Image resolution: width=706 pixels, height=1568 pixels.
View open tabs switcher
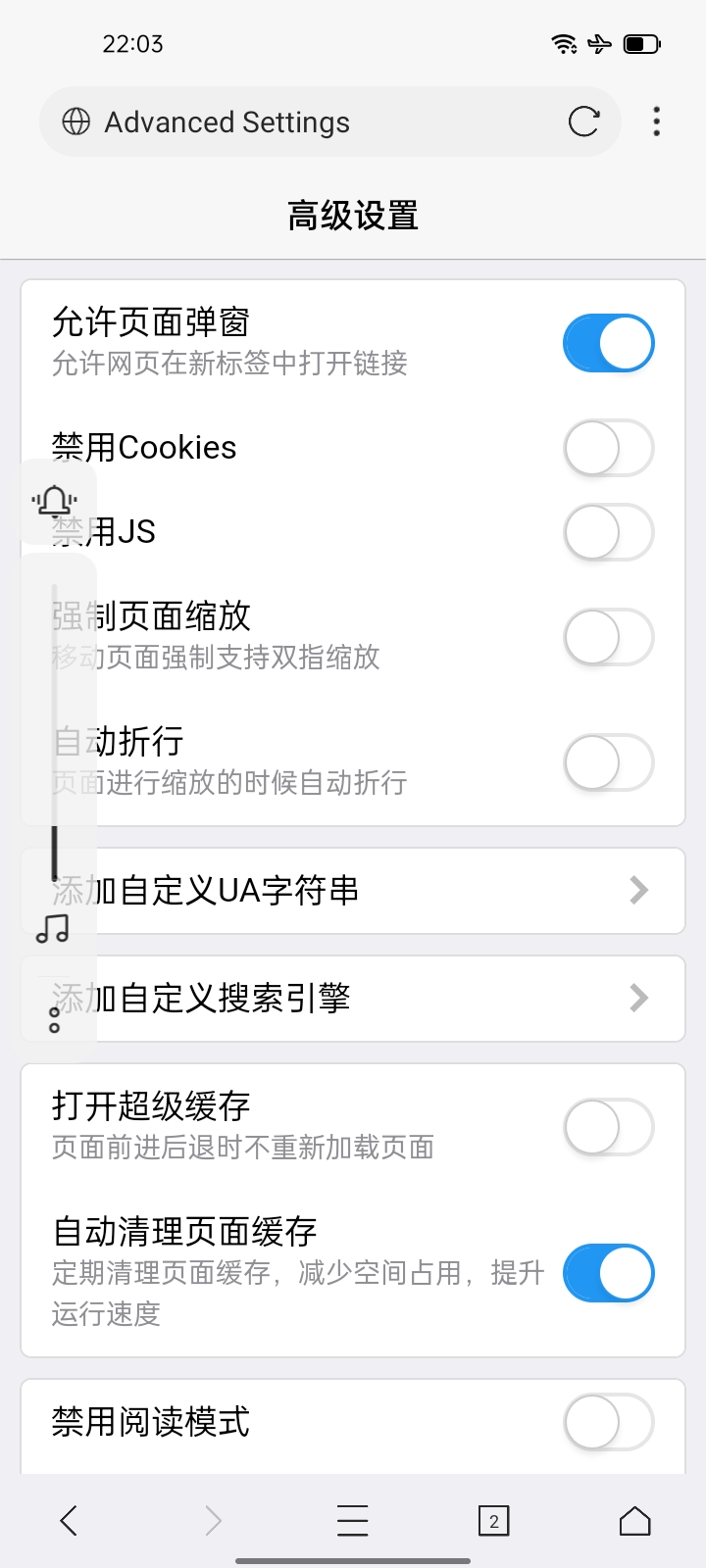click(x=493, y=1521)
